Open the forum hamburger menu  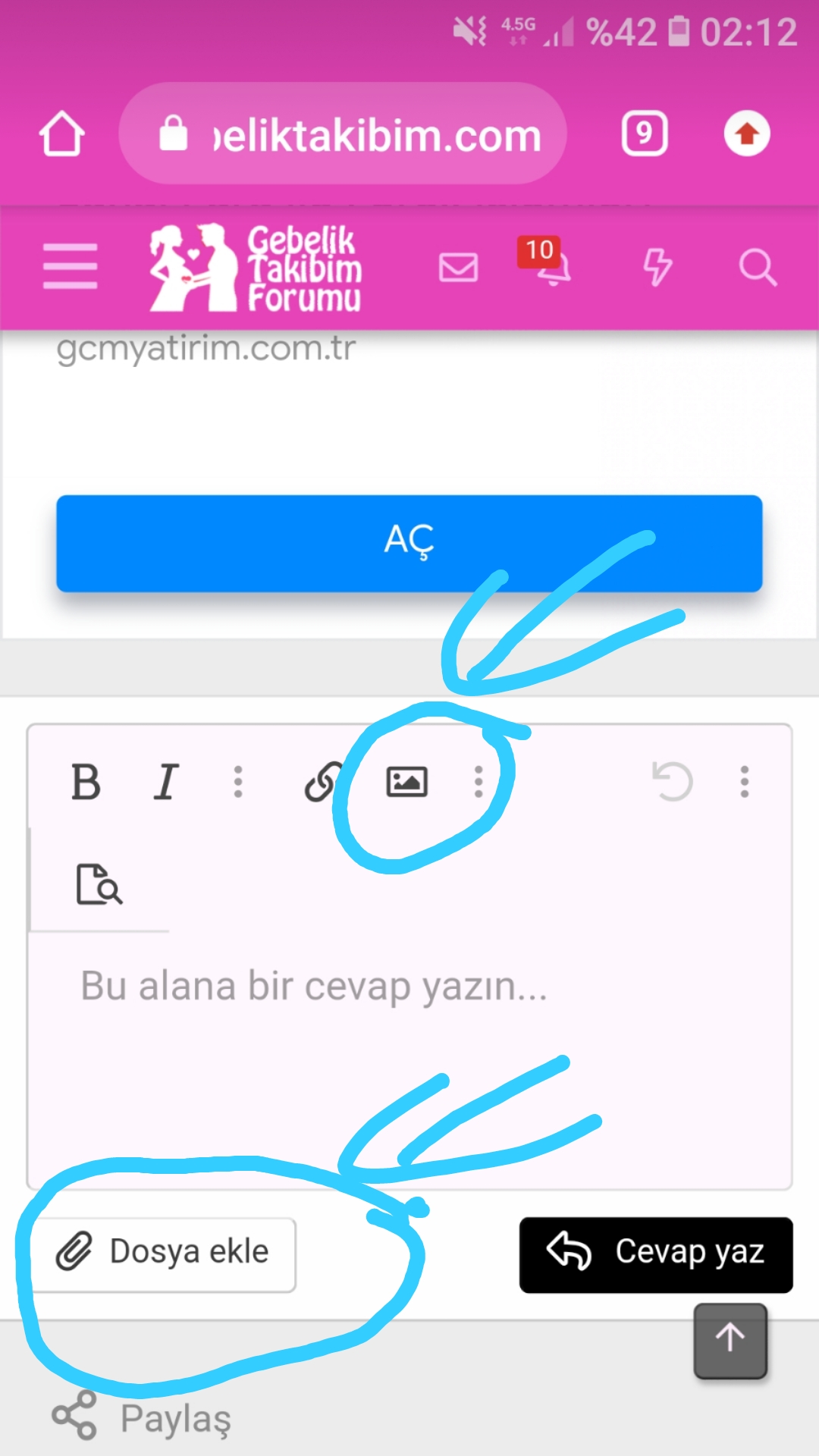point(70,267)
